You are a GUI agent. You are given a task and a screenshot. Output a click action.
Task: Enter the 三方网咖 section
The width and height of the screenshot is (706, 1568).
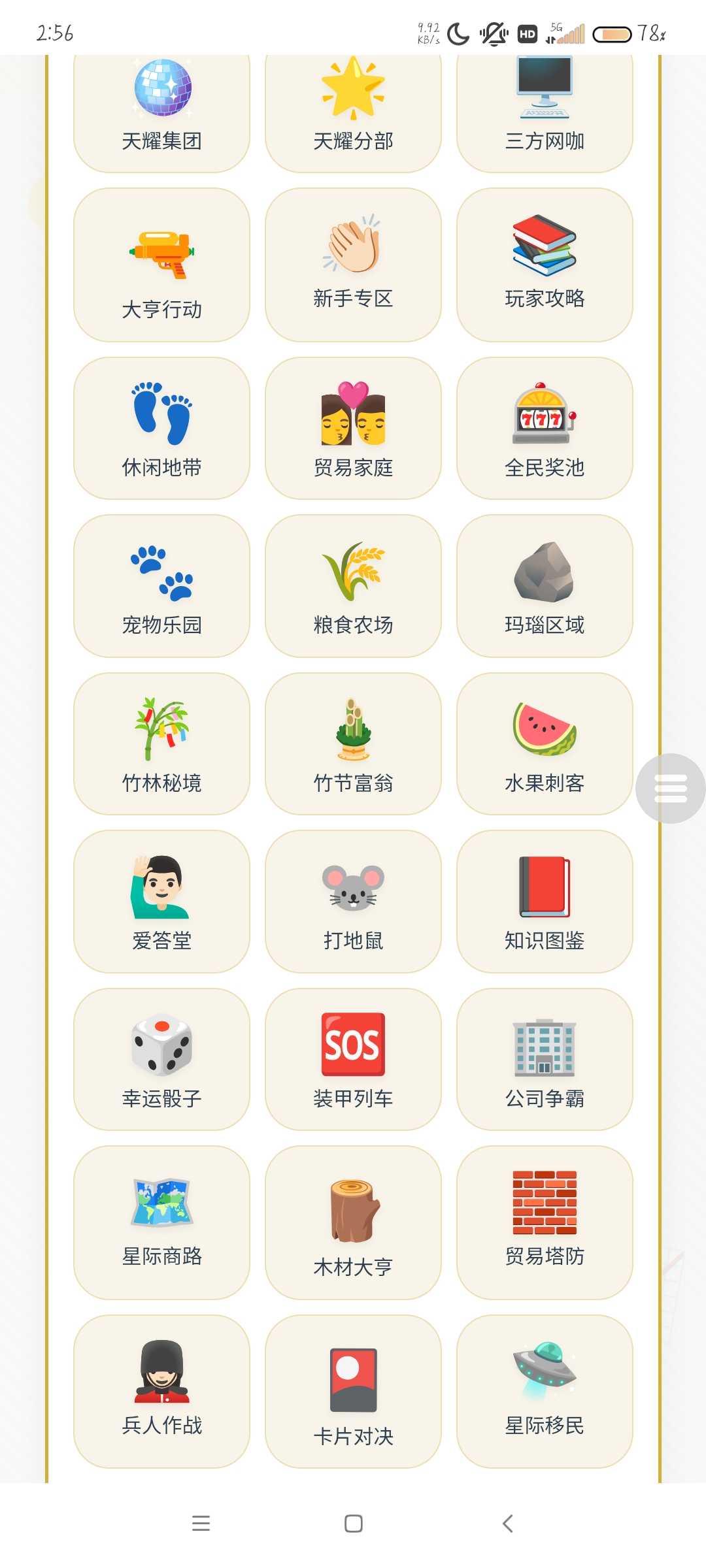545,111
